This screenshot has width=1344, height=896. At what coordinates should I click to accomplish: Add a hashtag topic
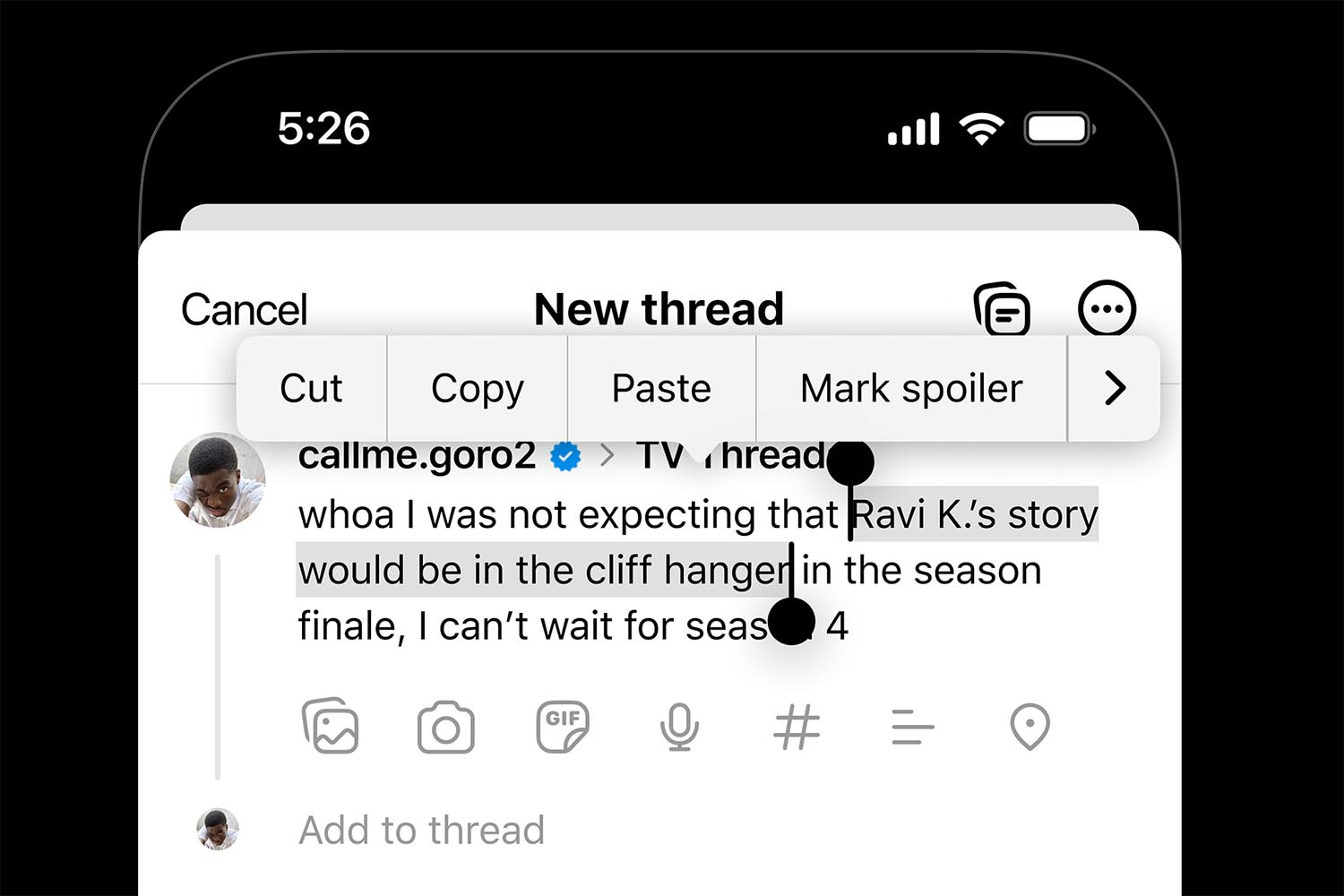[797, 727]
